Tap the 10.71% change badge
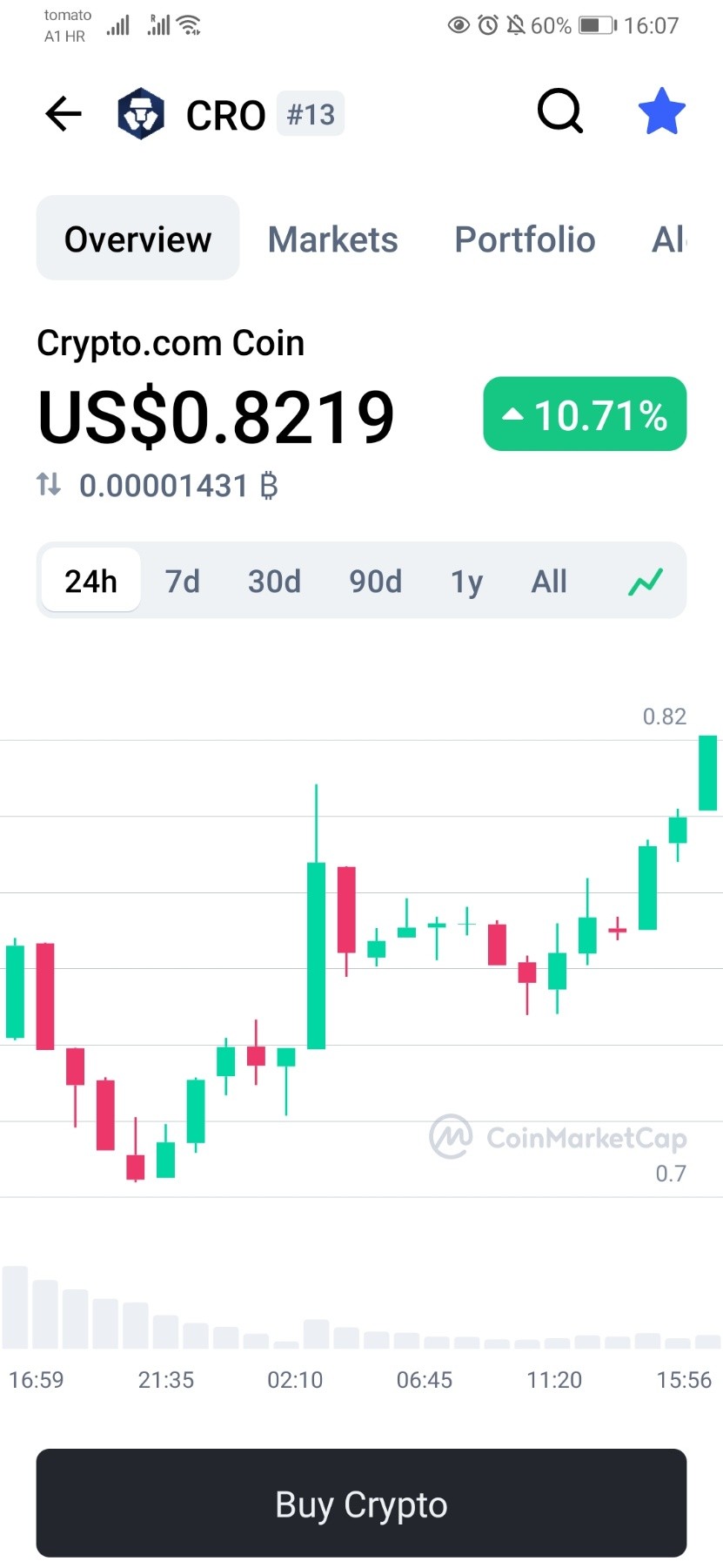Screen dimensions: 723x1568 585,414
